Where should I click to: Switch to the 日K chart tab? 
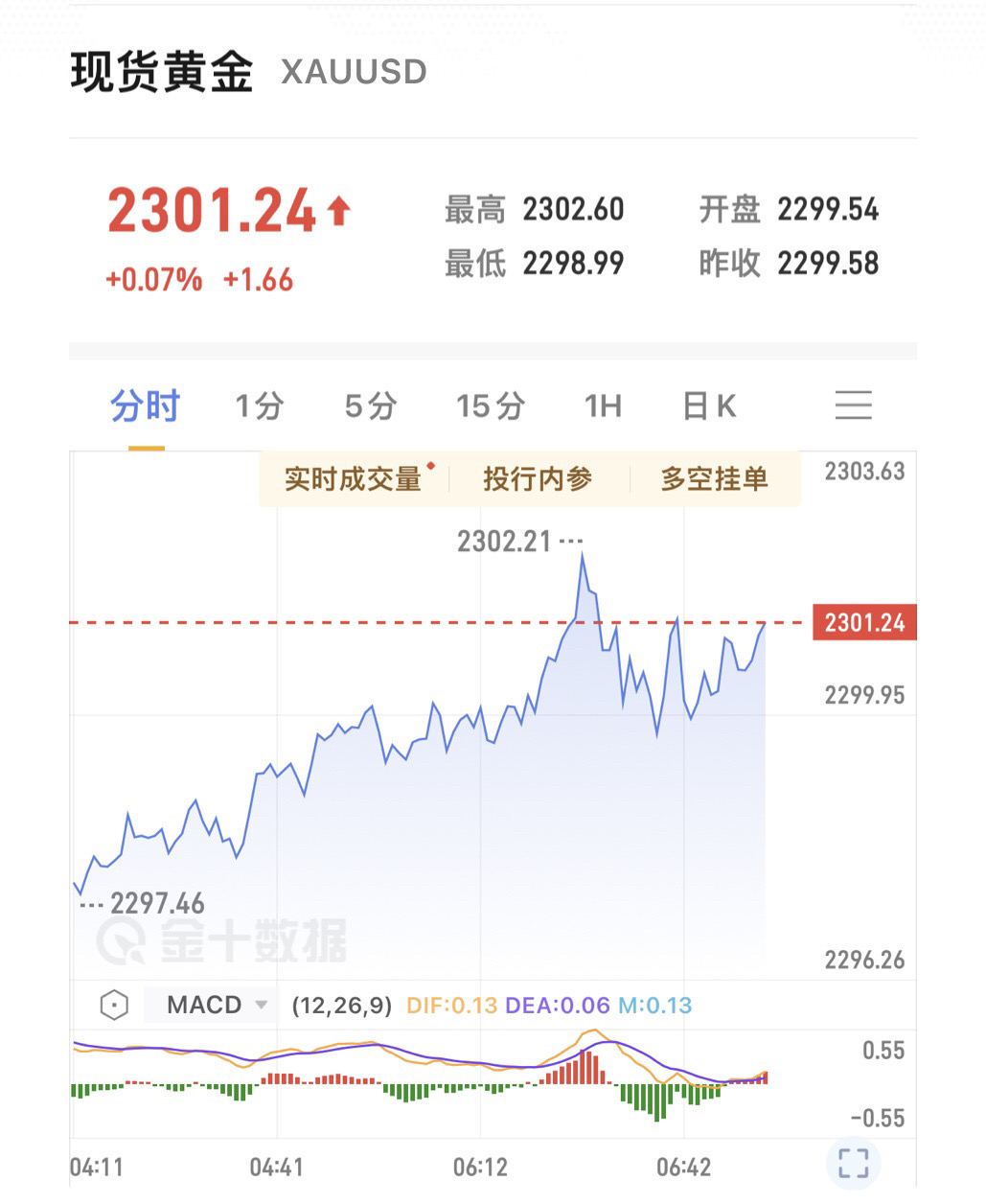pos(709,406)
